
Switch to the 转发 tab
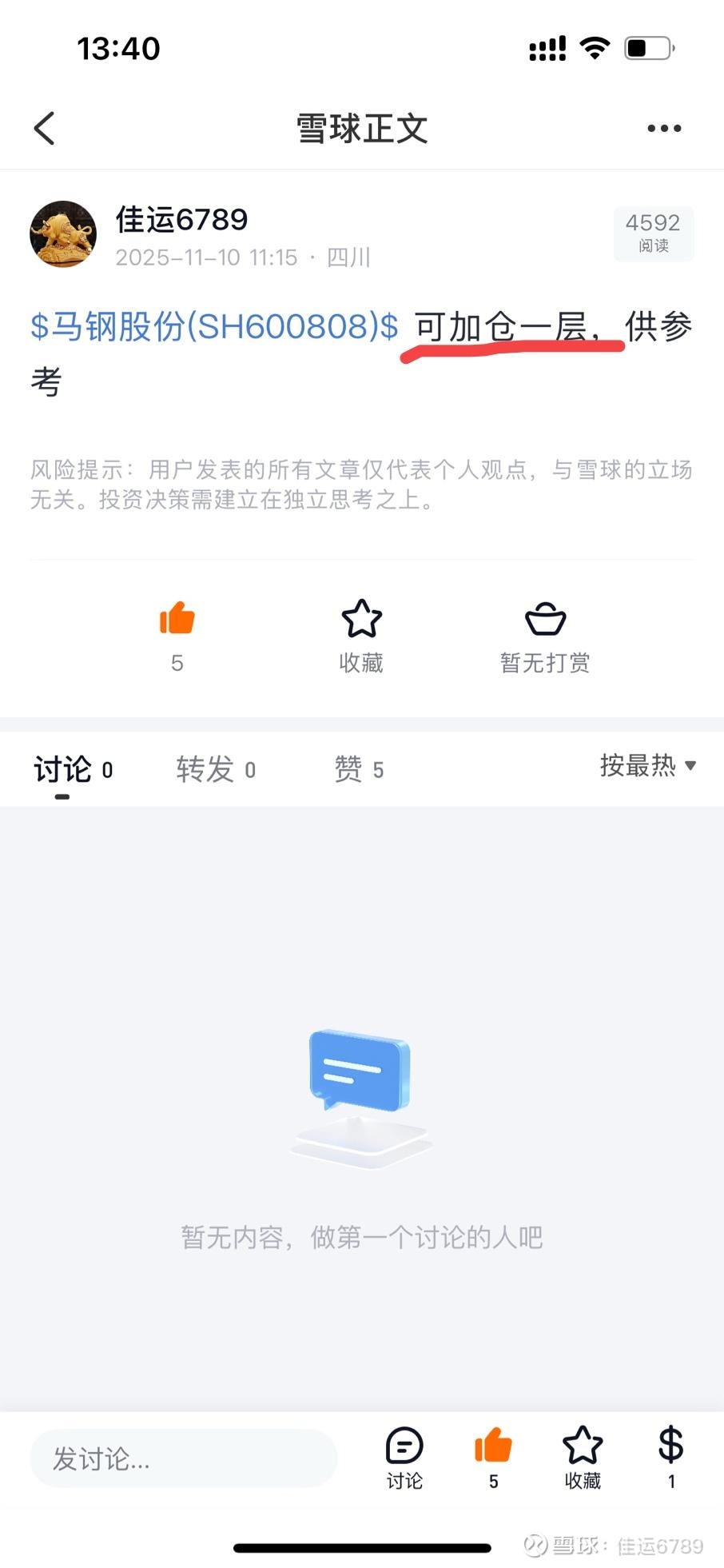pos(214,769)
